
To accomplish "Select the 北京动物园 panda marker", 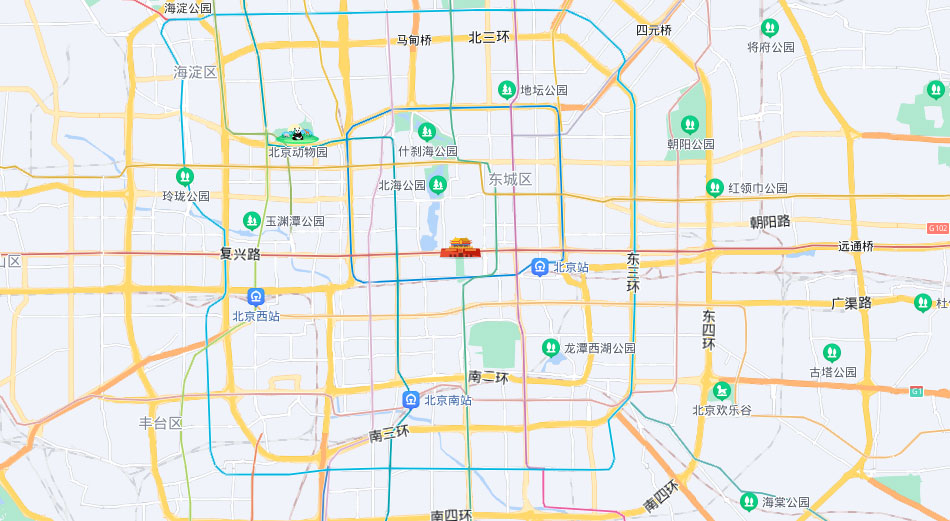I will point(296,133).
